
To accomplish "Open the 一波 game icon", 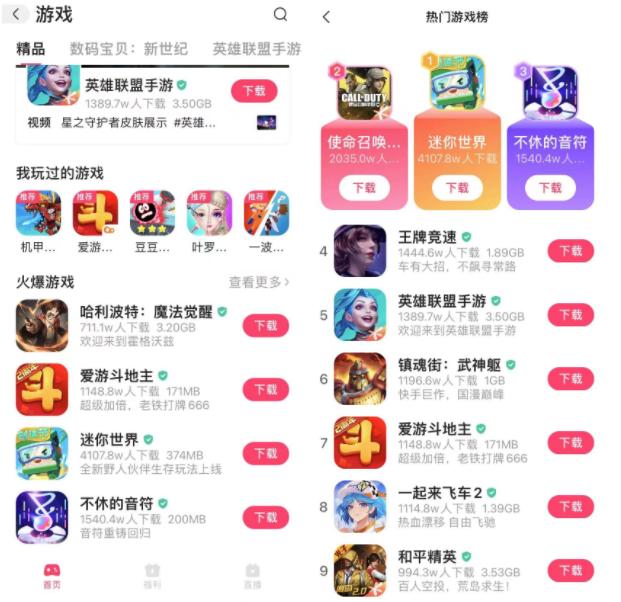I will point(266,222).
